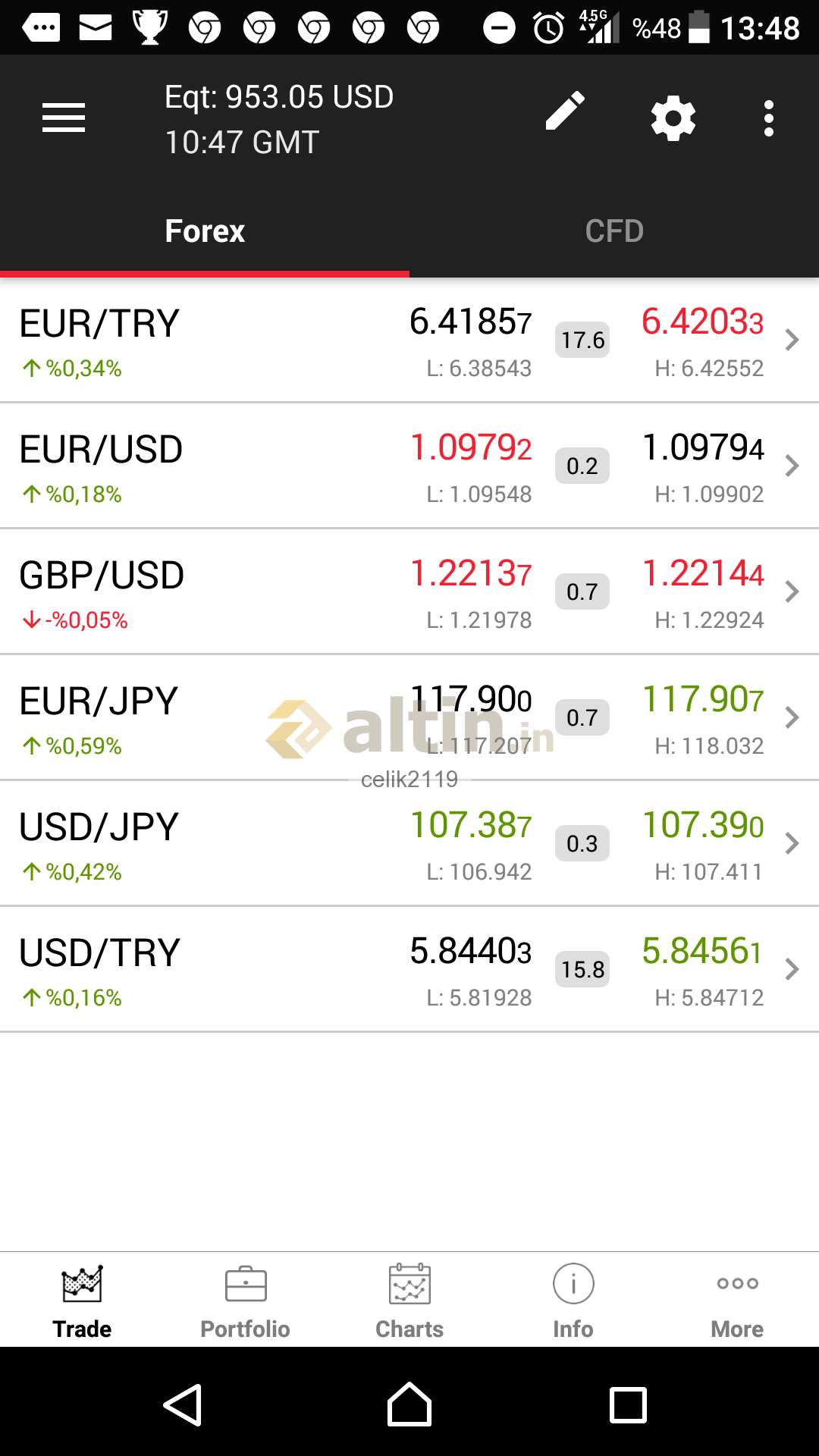This screenshot has height=1456, width=819.
Task: Switch to the CFD tab
Action: point(614,231)
